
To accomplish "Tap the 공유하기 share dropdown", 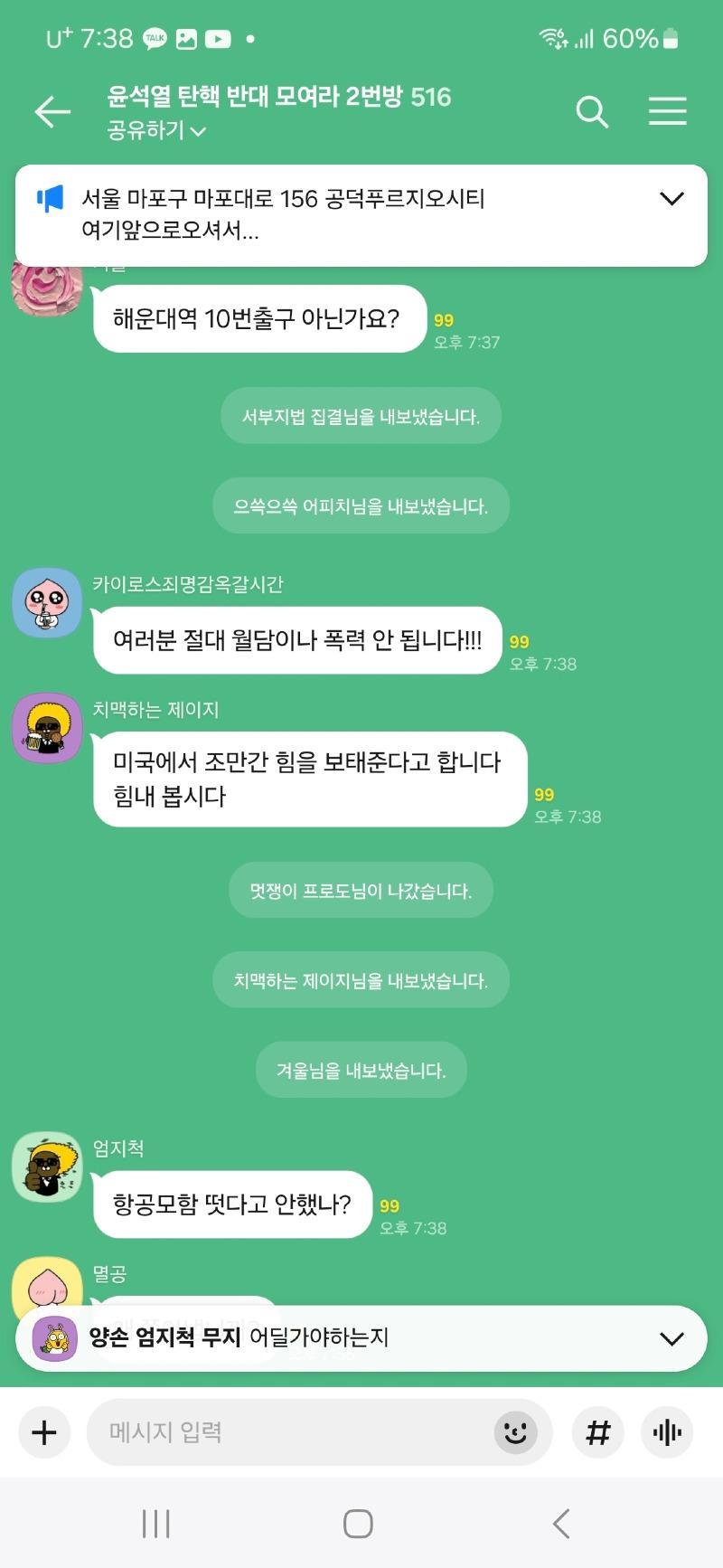I will pyautogui.click(x=156, y=131).
